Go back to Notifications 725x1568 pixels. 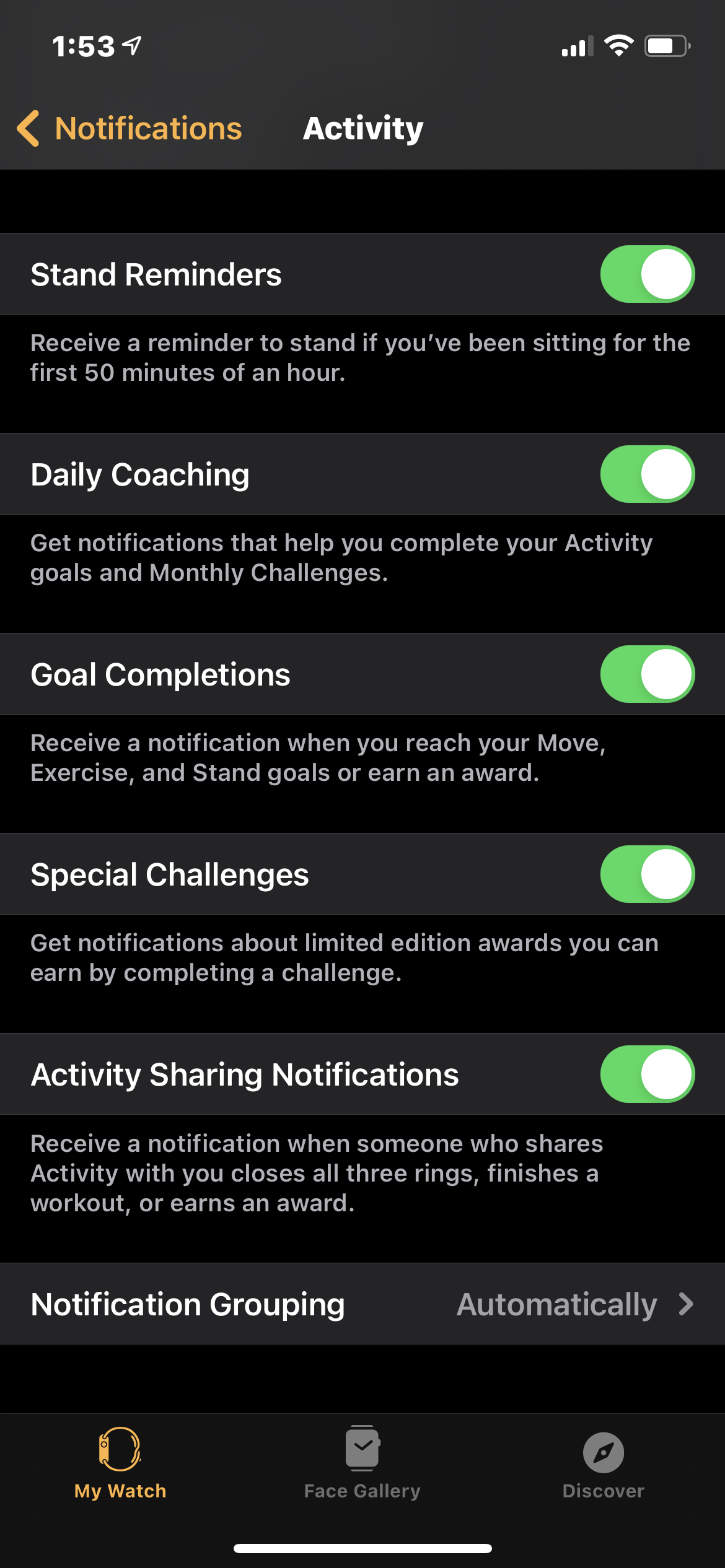pyautogui.click(x=130, y=129)
